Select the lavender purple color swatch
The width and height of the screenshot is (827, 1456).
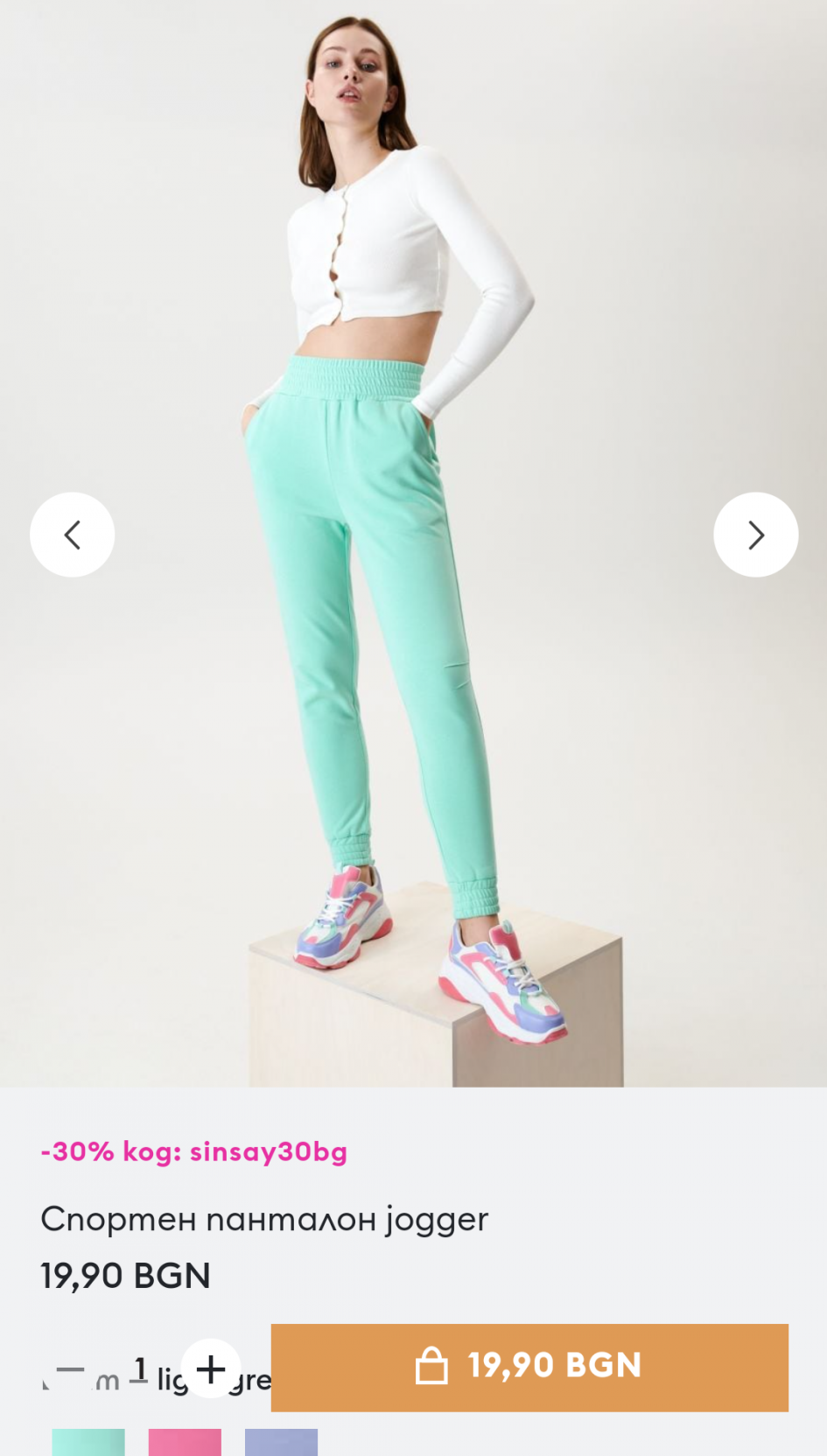[x=281, y=1442]
